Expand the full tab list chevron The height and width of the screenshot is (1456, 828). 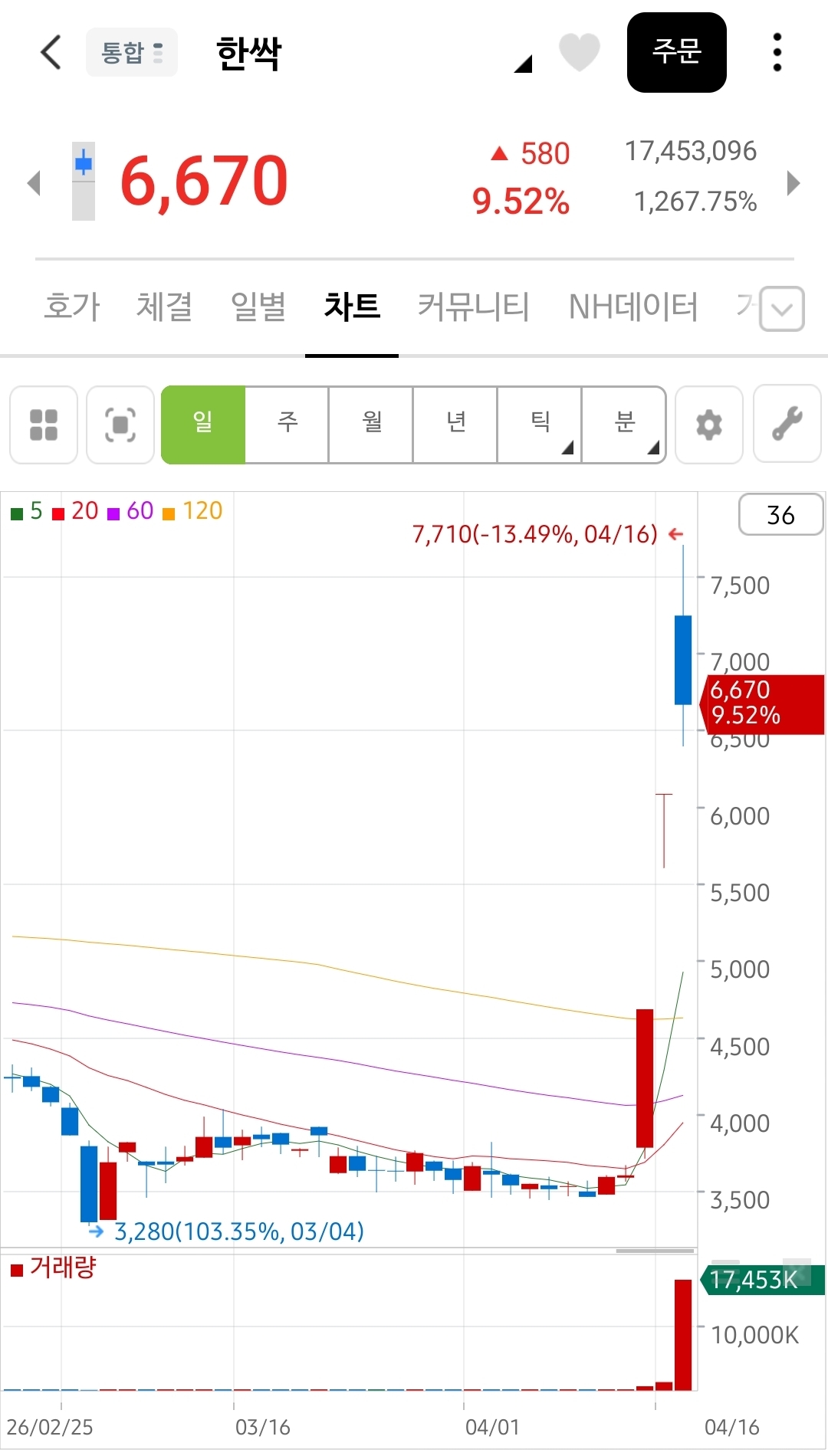(781, 309)
